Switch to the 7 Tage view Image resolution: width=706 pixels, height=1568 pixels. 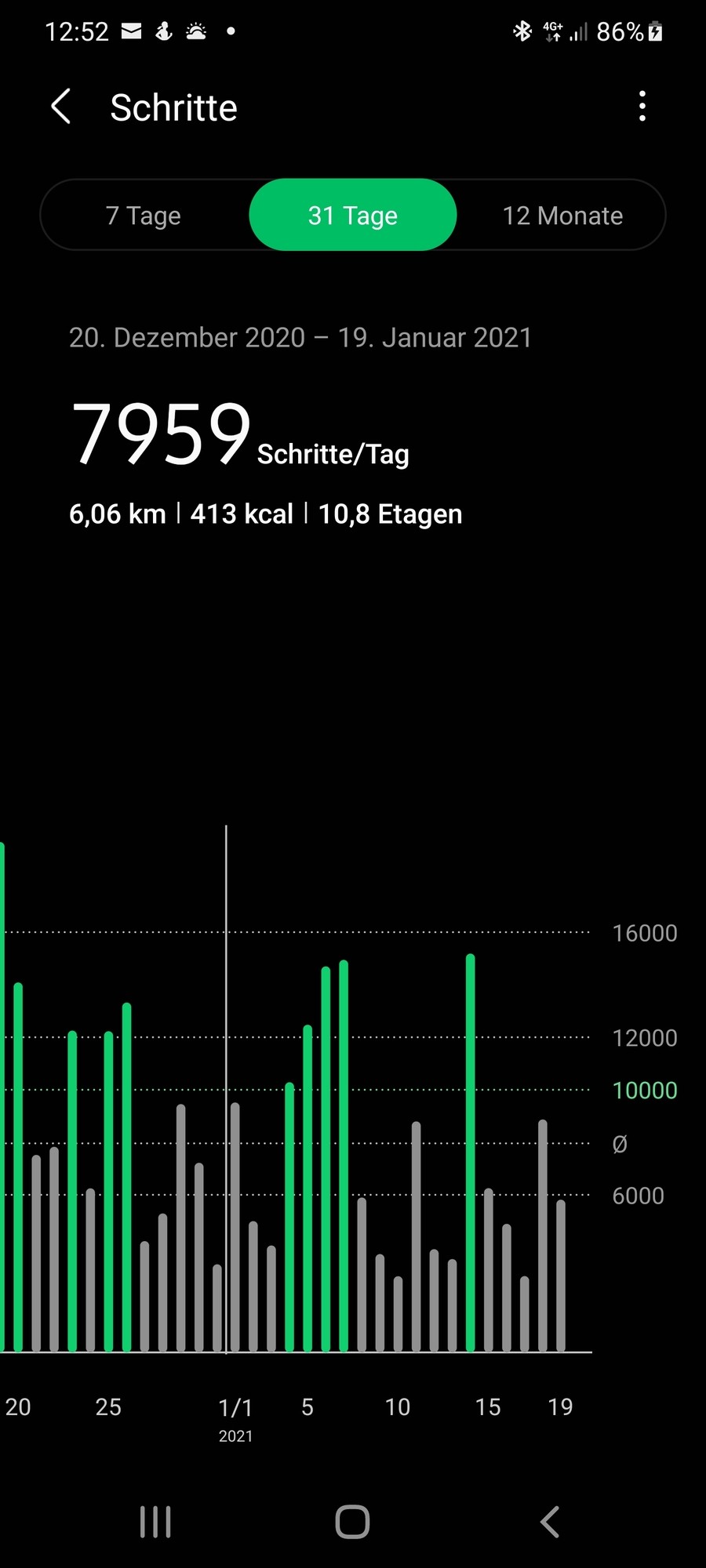(x=144, y=216)
